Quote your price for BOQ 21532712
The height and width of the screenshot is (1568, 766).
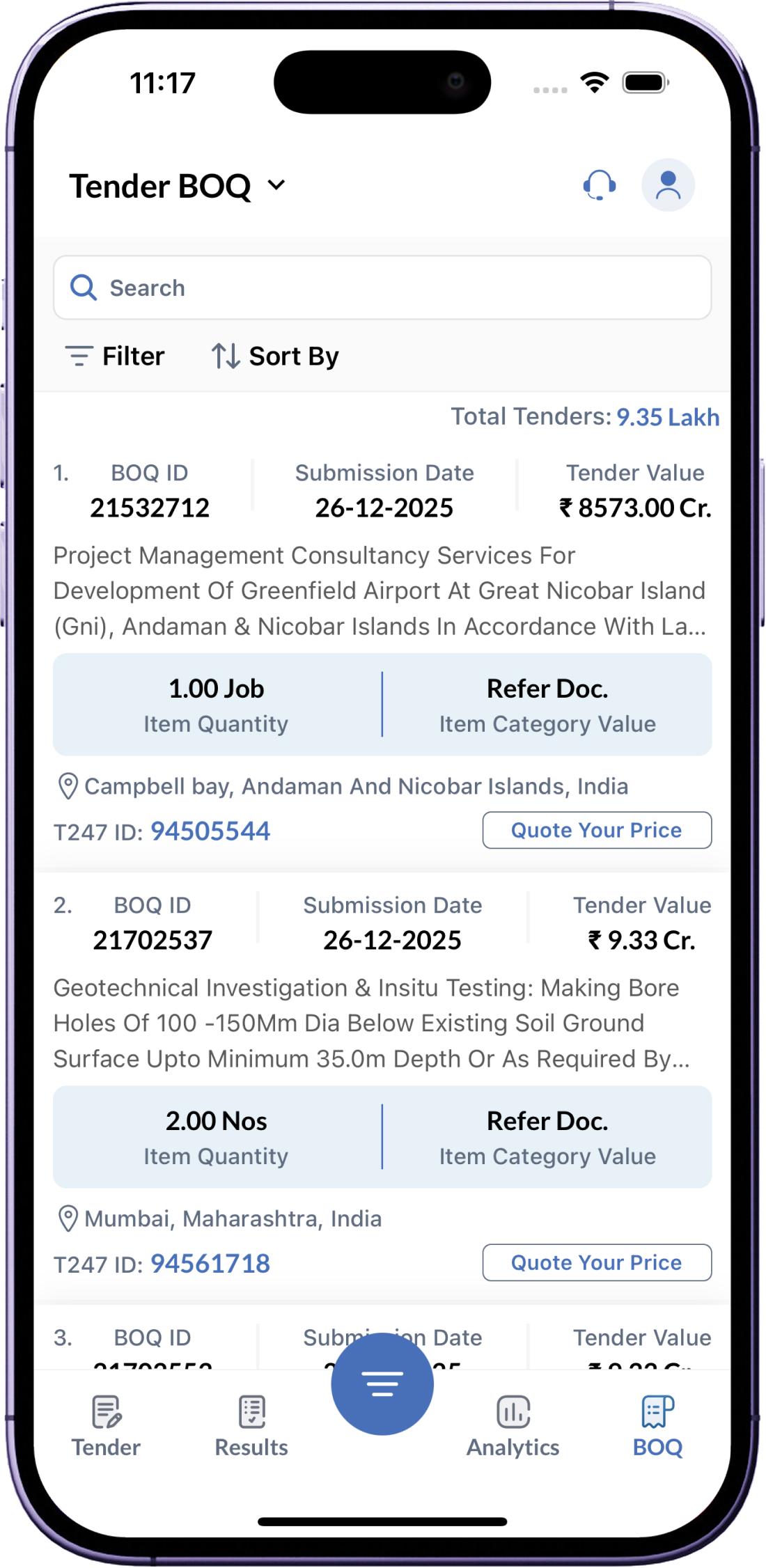click(597, 830)
